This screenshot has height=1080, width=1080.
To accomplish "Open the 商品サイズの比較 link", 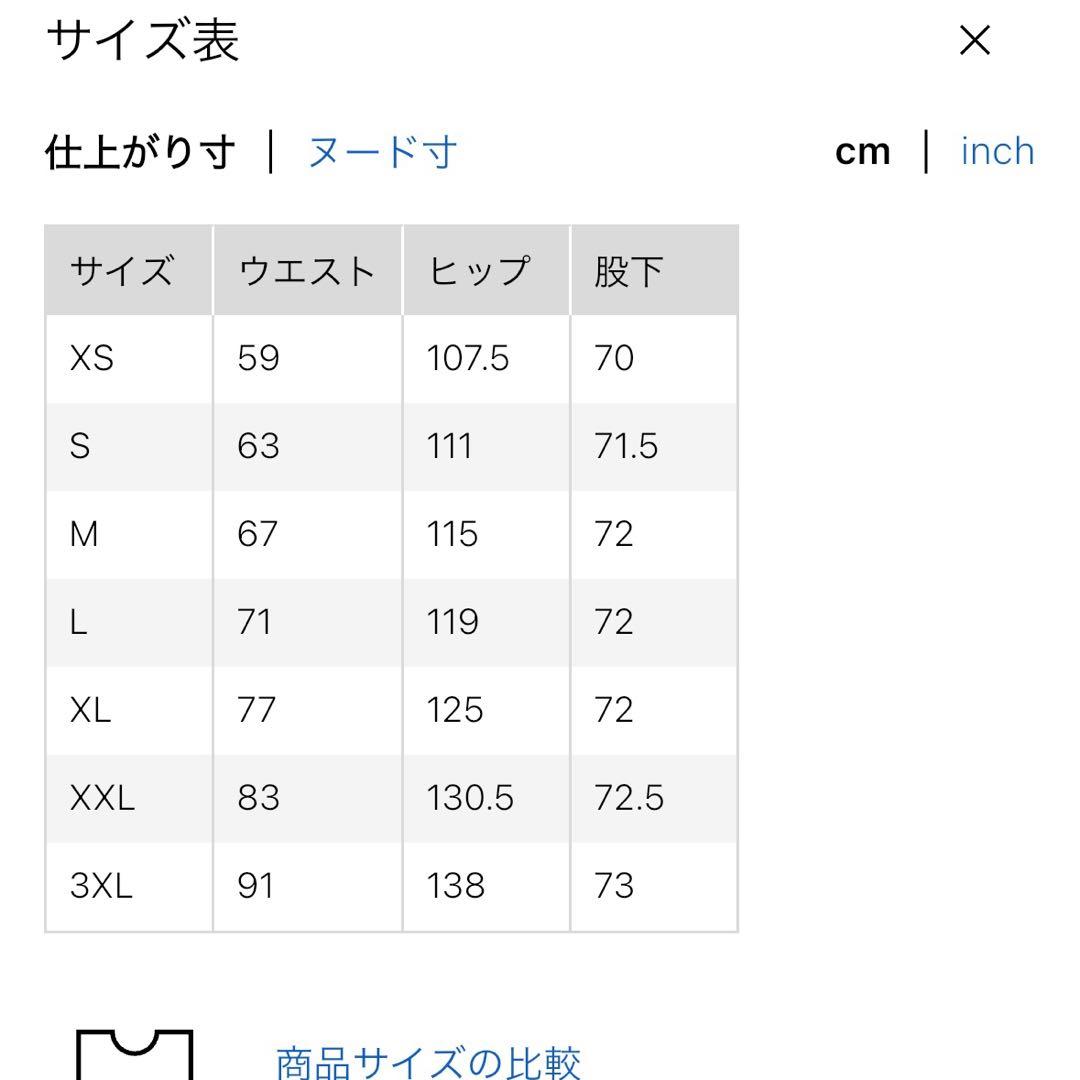I will (x=427, y=1062).
